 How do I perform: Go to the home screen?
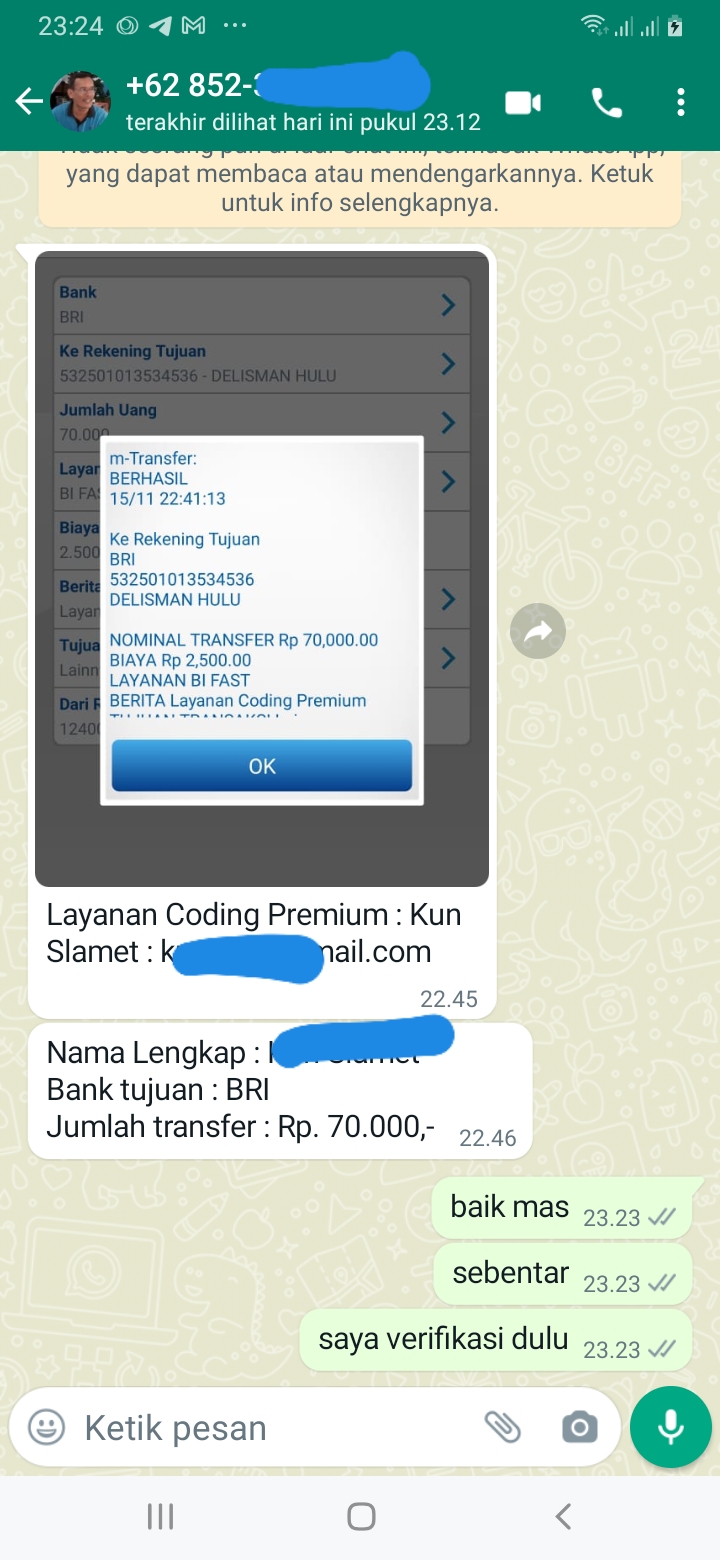(361, 1517)
